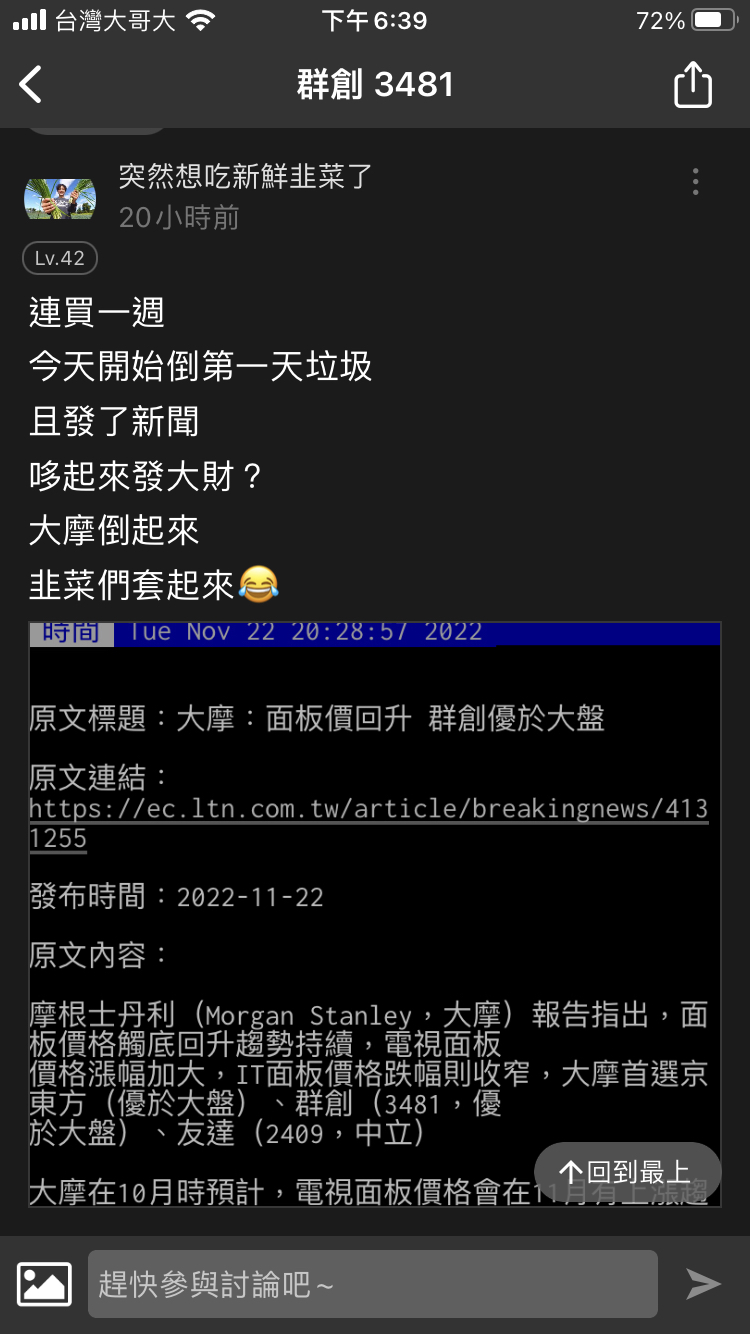Tap the 下午 6:39 clock in status bar
This screenshot has width=750, height=1334.
(x=375, y=18)
